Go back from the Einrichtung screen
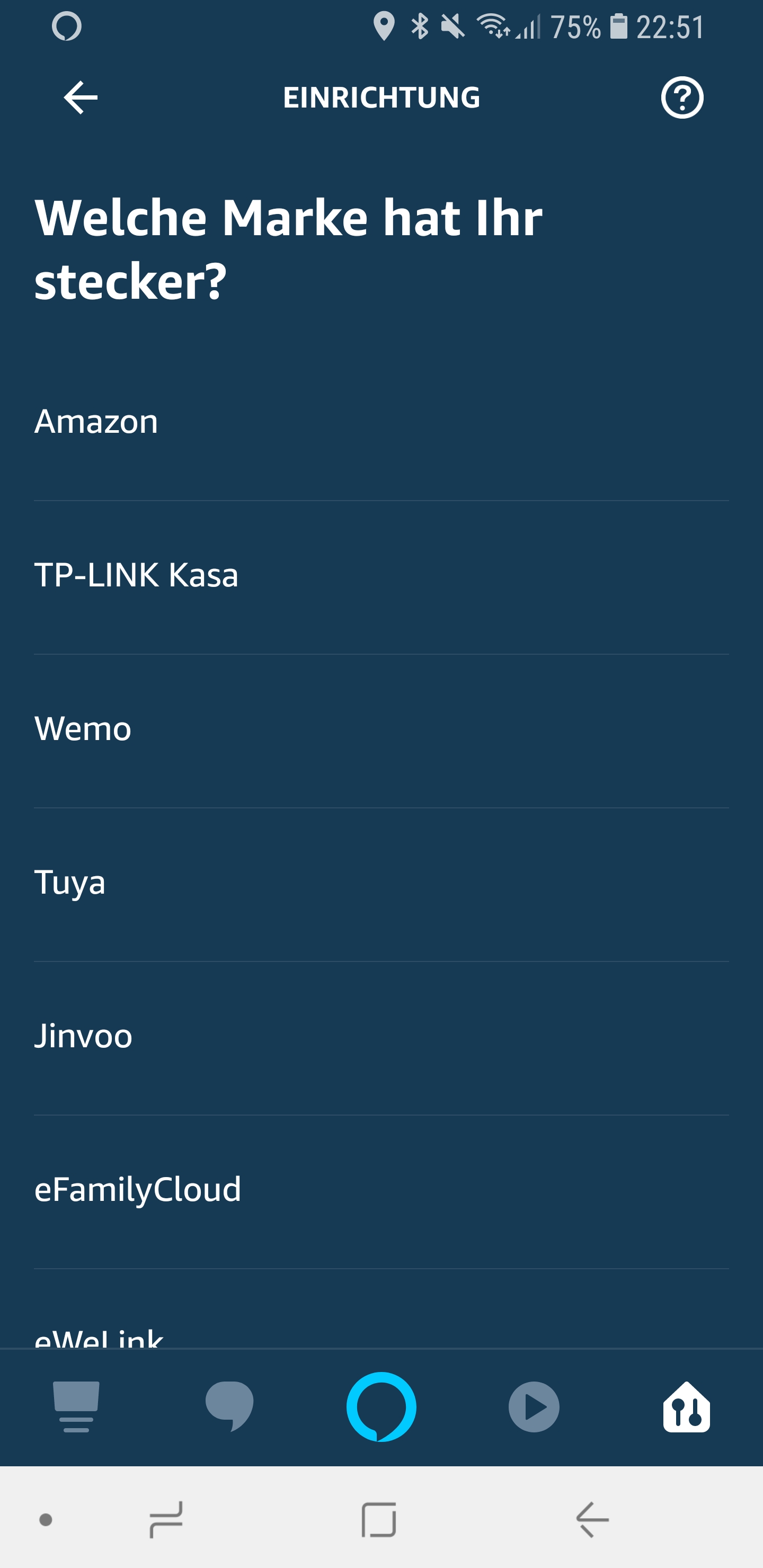 [81, 97]
